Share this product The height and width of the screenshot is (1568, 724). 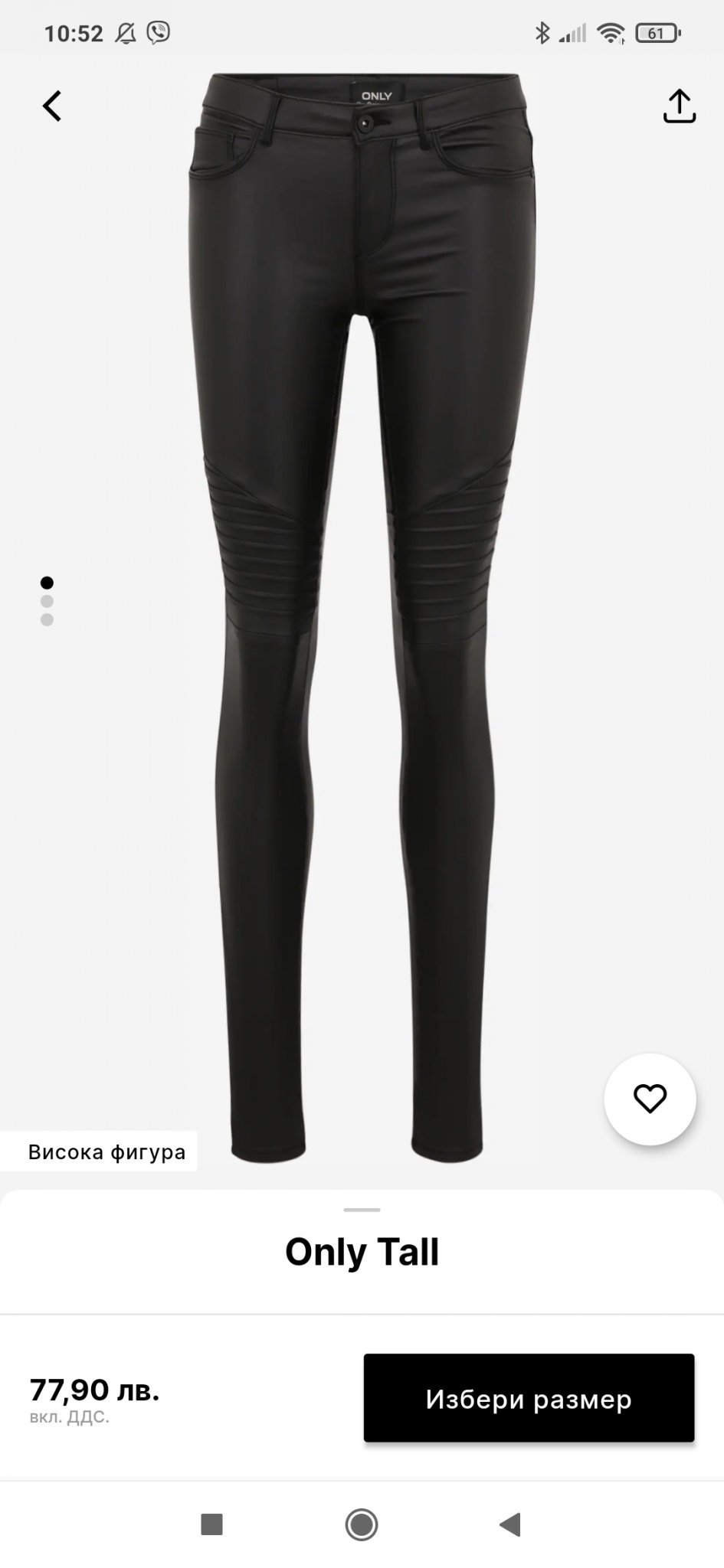tap(679, 106)
